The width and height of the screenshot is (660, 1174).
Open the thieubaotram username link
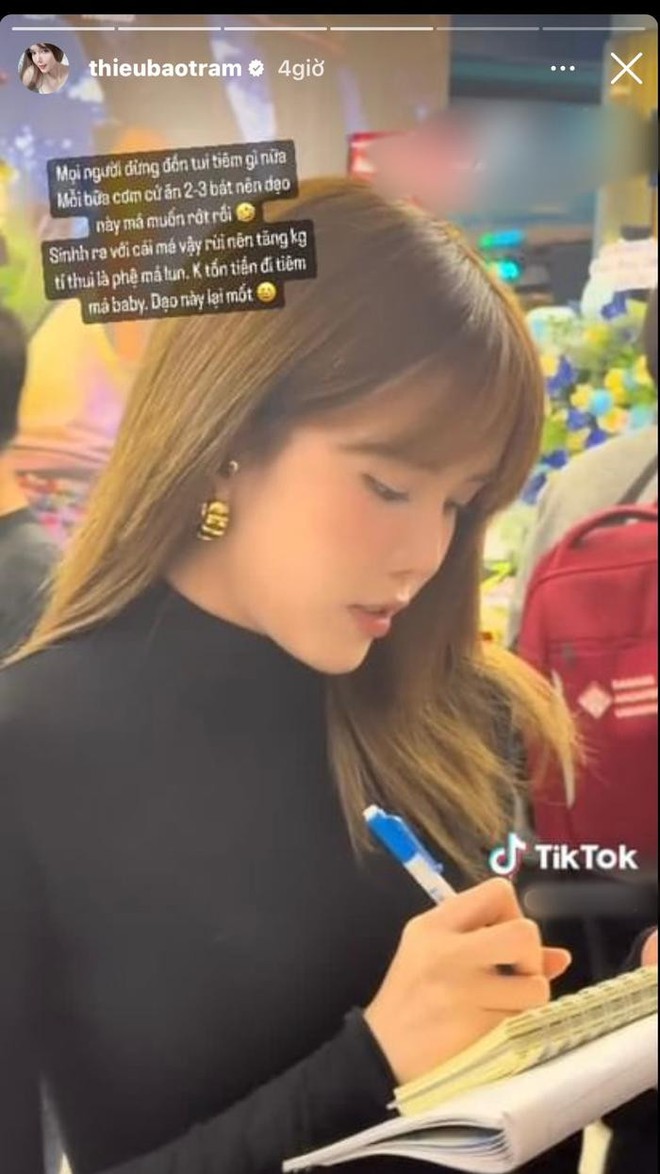[x=165, y=68]
